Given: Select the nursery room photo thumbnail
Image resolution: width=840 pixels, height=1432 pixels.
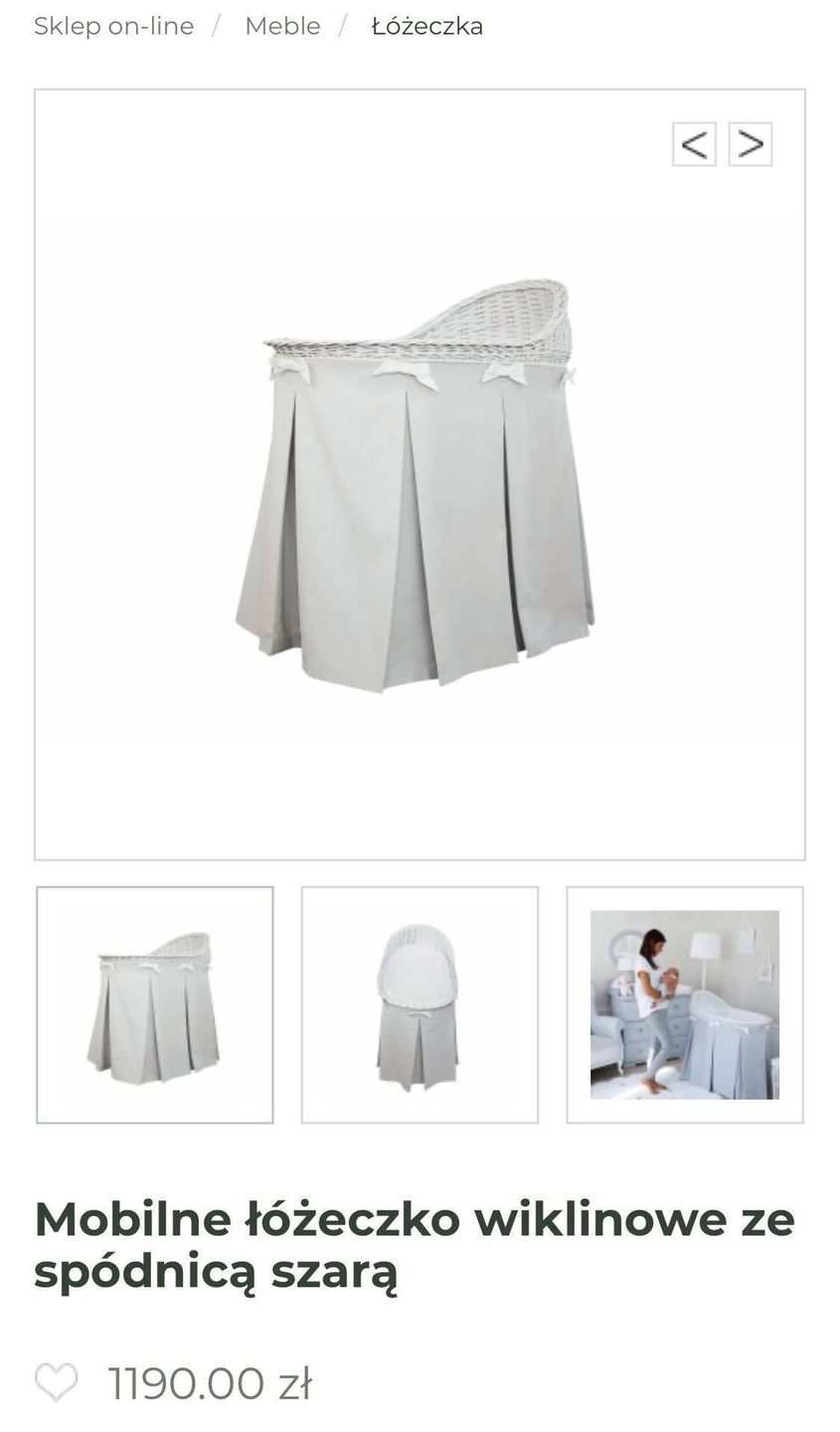Looking at the screenshot, I should point(685,1005).
